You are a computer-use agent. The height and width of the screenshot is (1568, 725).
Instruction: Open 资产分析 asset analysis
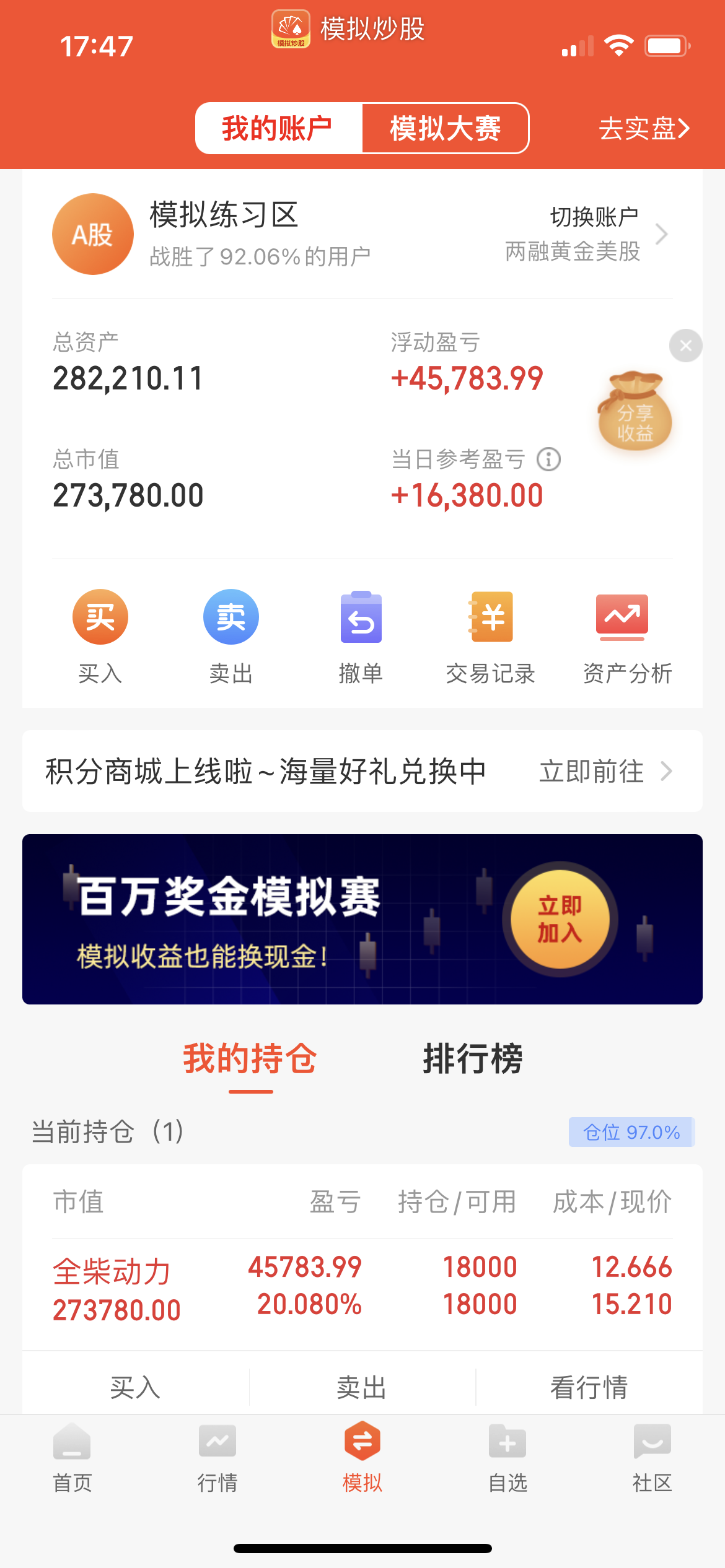622,617
